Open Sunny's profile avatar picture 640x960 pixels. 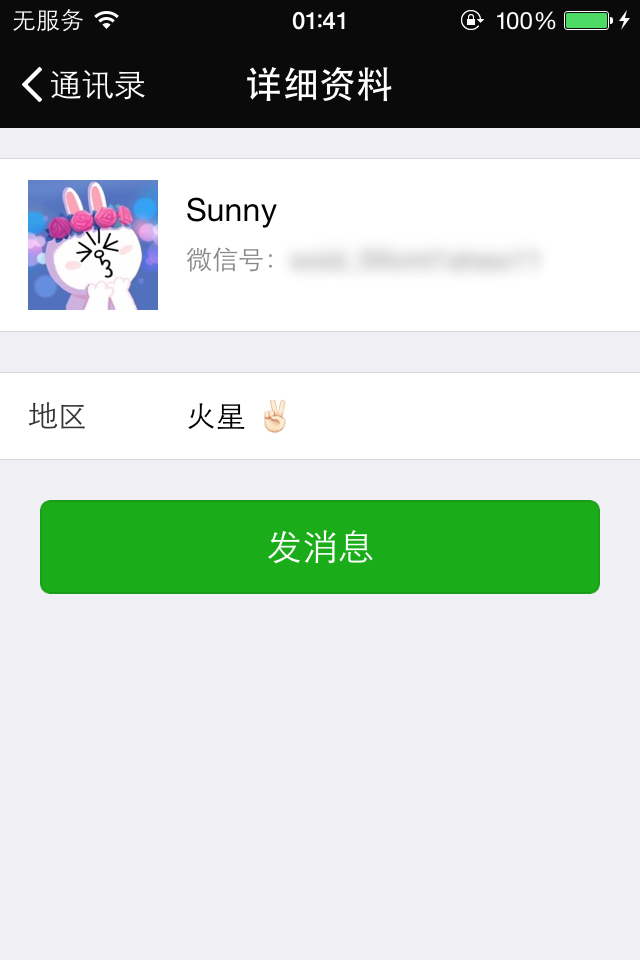[x=93, y=245]
